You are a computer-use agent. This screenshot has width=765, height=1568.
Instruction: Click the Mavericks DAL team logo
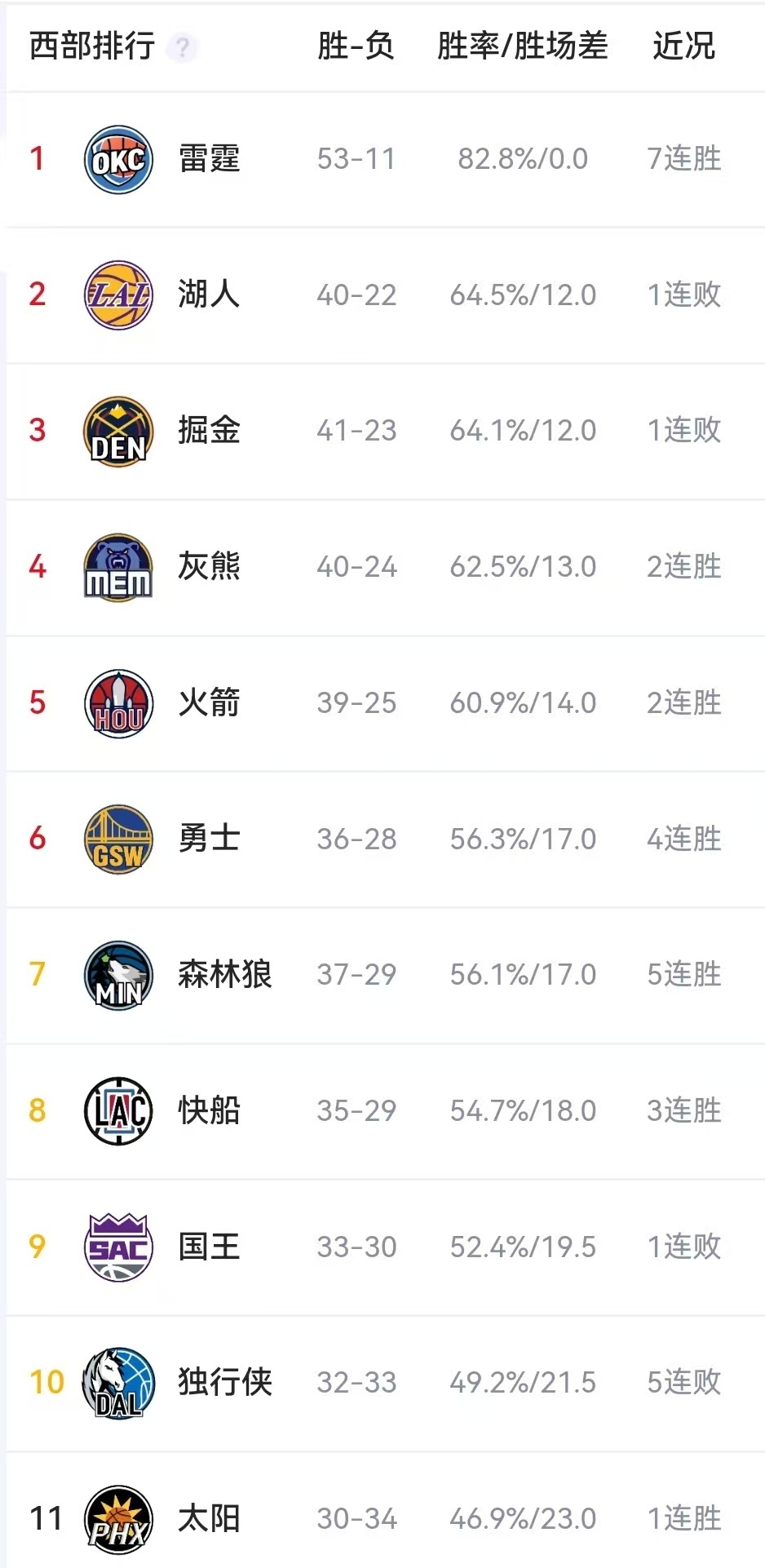(117, 1383)
